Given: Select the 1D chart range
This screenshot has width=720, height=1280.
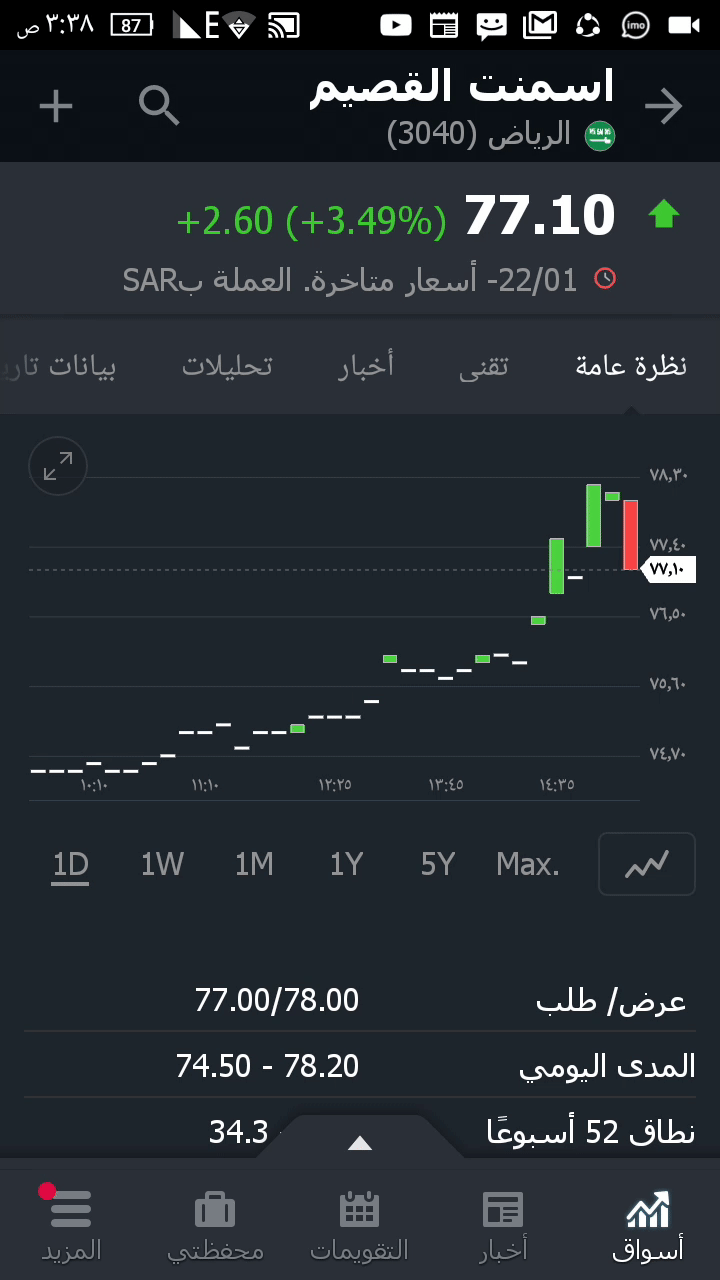Looking at the screenshot, I should coord(71,864).
